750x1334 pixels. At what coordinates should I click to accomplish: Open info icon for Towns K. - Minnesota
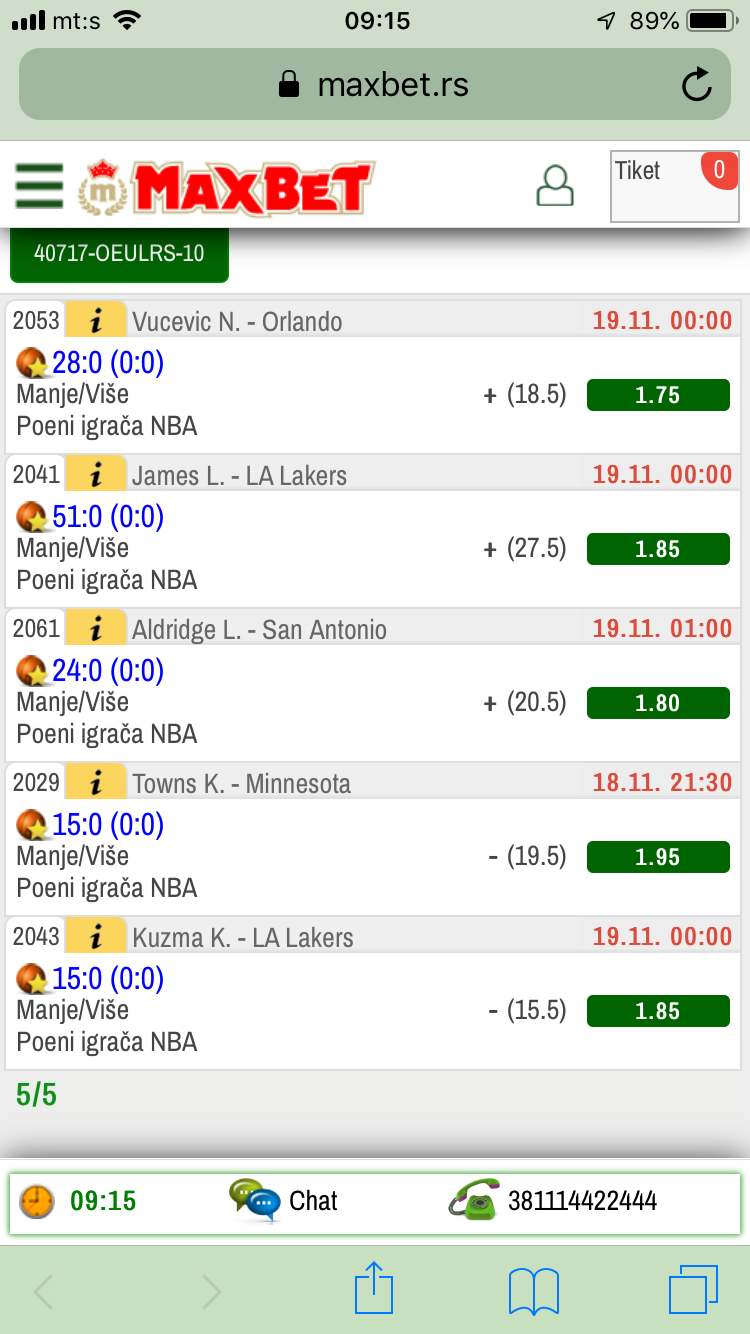96,782
